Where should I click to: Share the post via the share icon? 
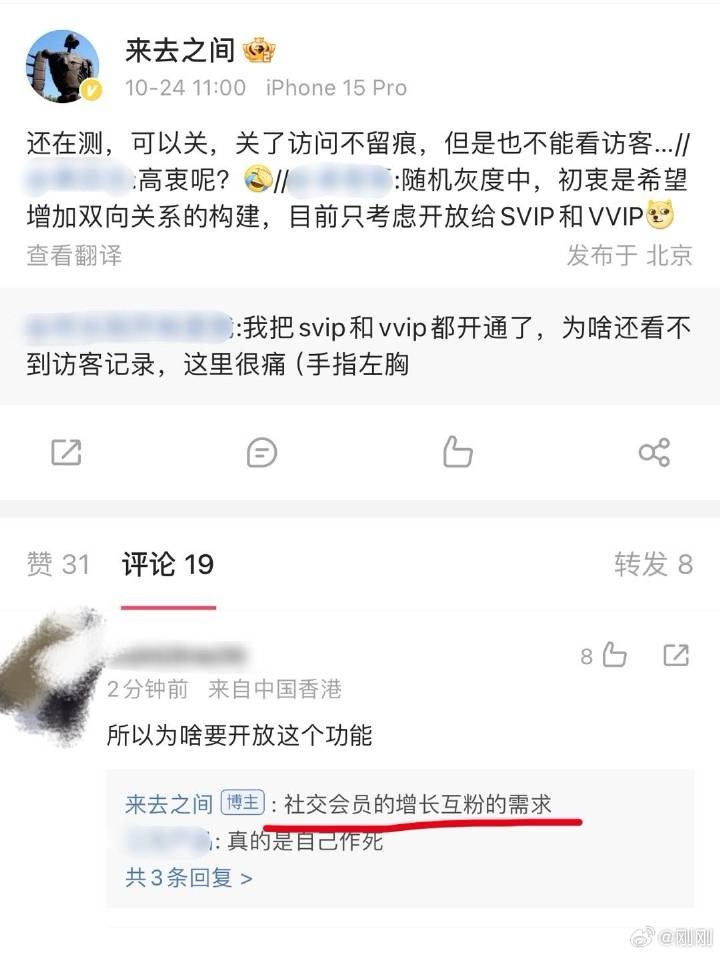click(653, 453)
